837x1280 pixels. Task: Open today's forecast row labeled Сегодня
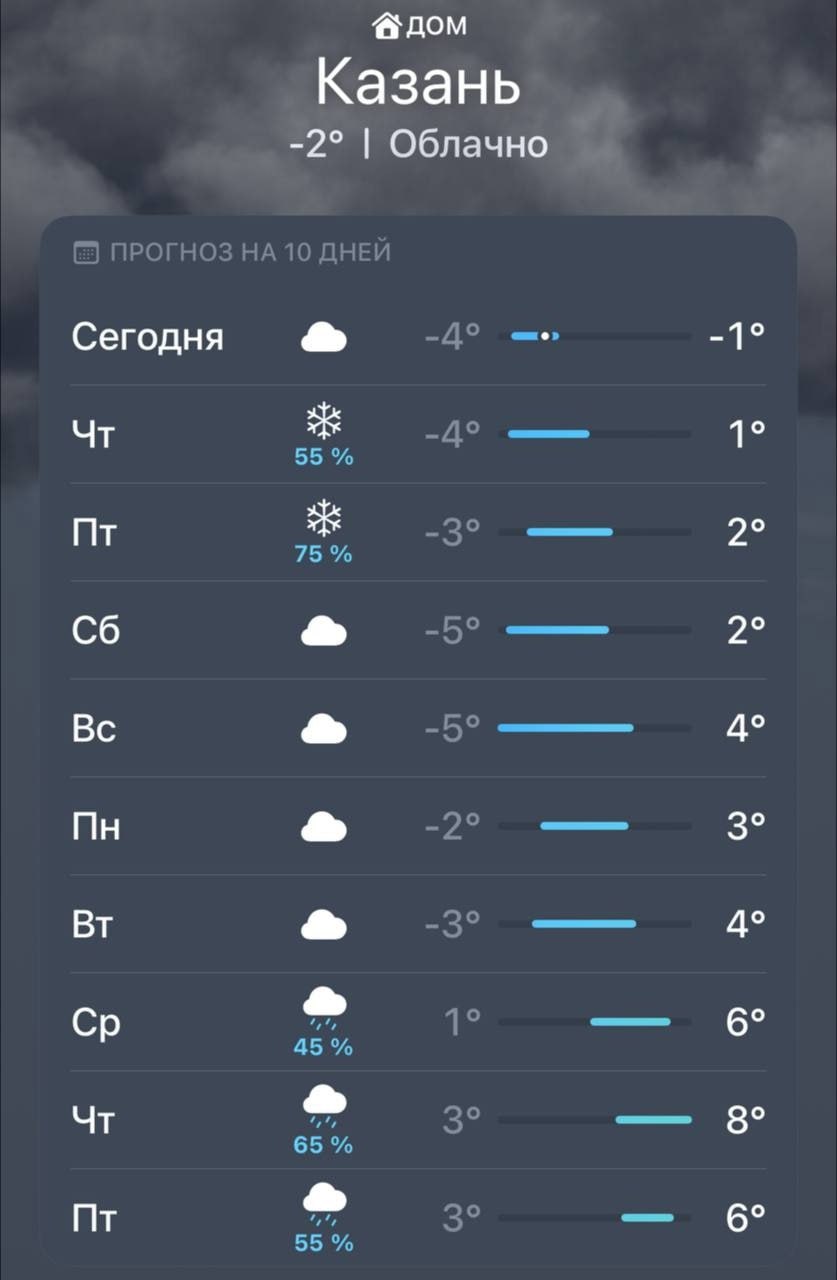[x=418, y=337]
